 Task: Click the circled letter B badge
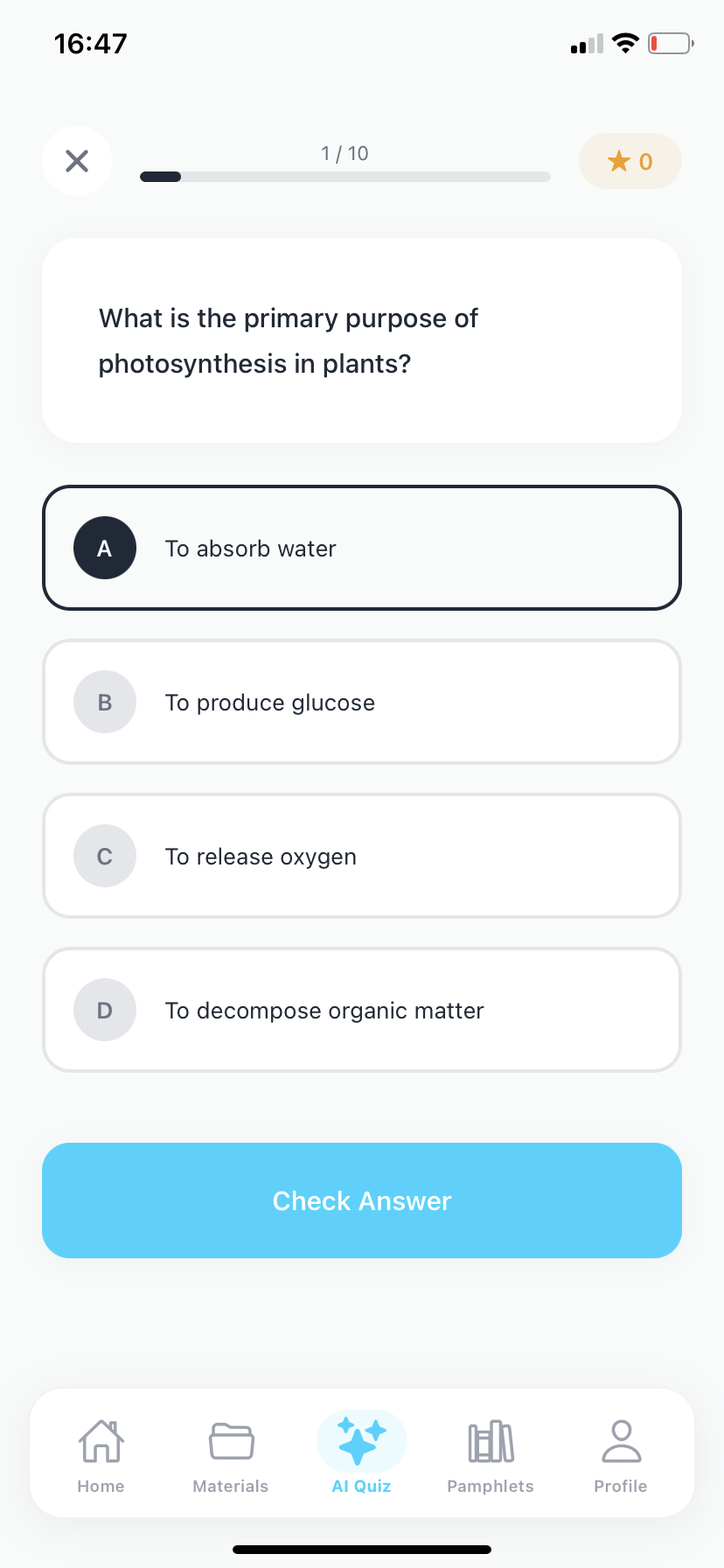pyautogui.click(x=105, y=702)
